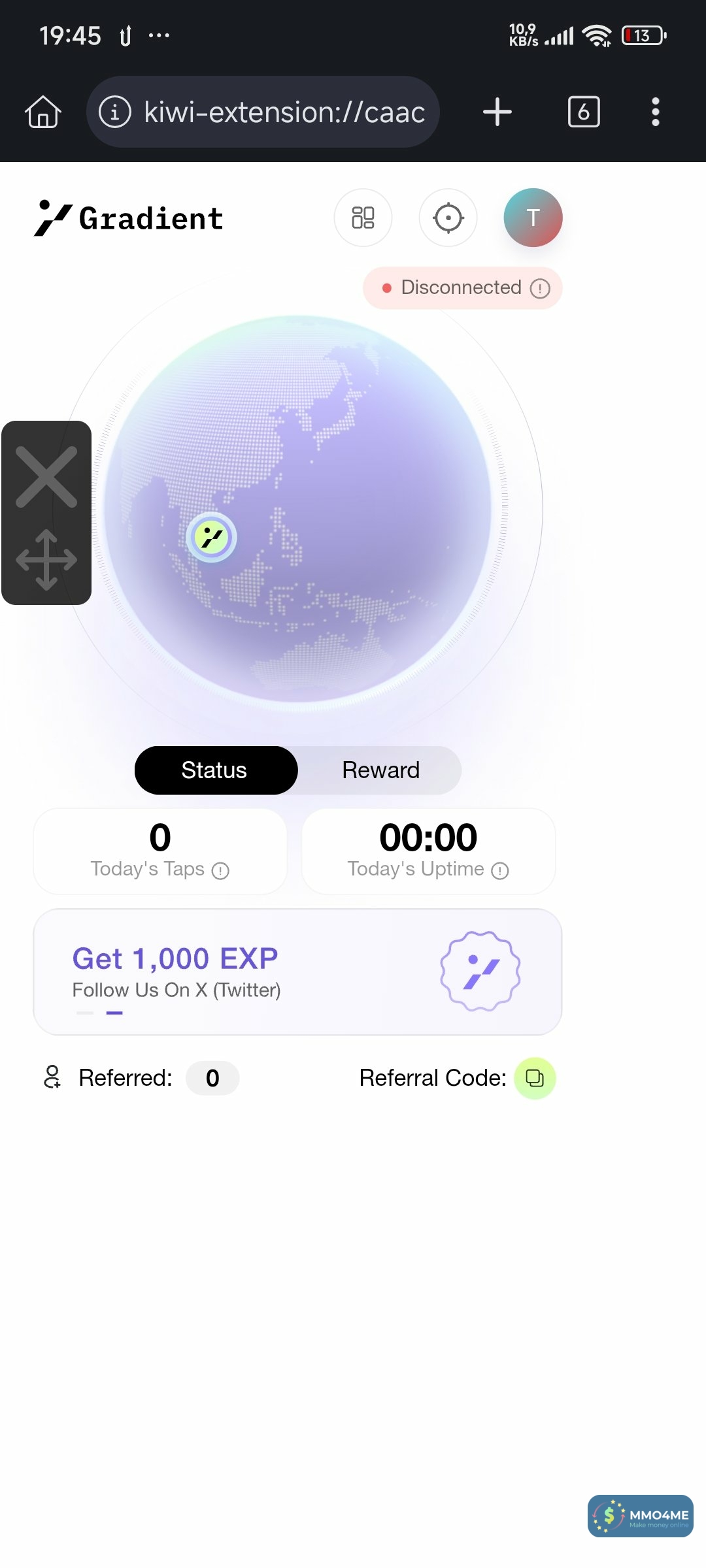
Task: Select the Status tab
Action: pyautogui.click(x=215, y=770)
